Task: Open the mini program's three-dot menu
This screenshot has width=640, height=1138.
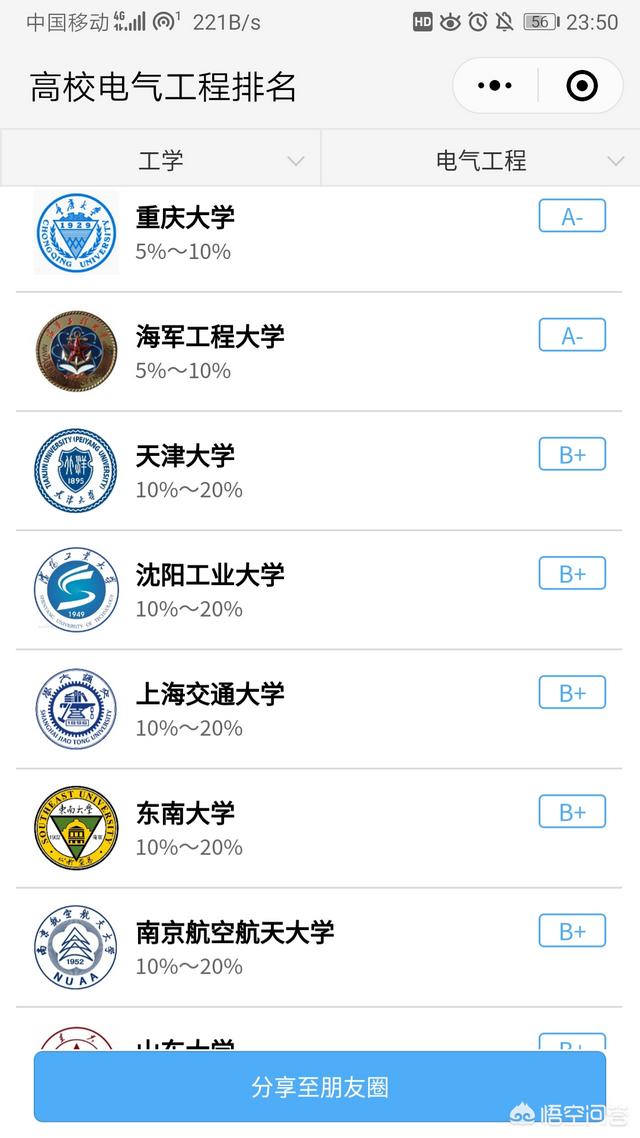Action: point(495,86)
